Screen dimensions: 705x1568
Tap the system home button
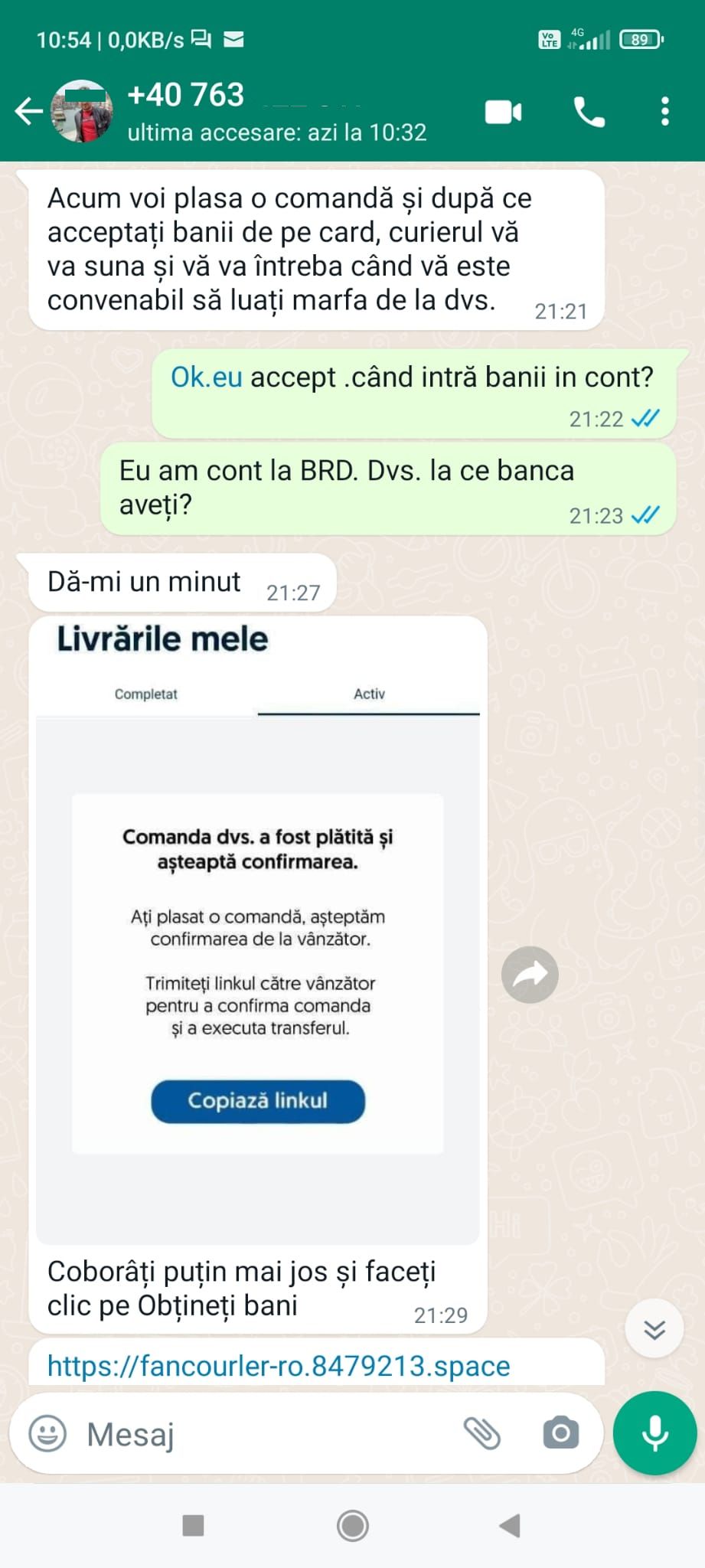(353, 1526)
